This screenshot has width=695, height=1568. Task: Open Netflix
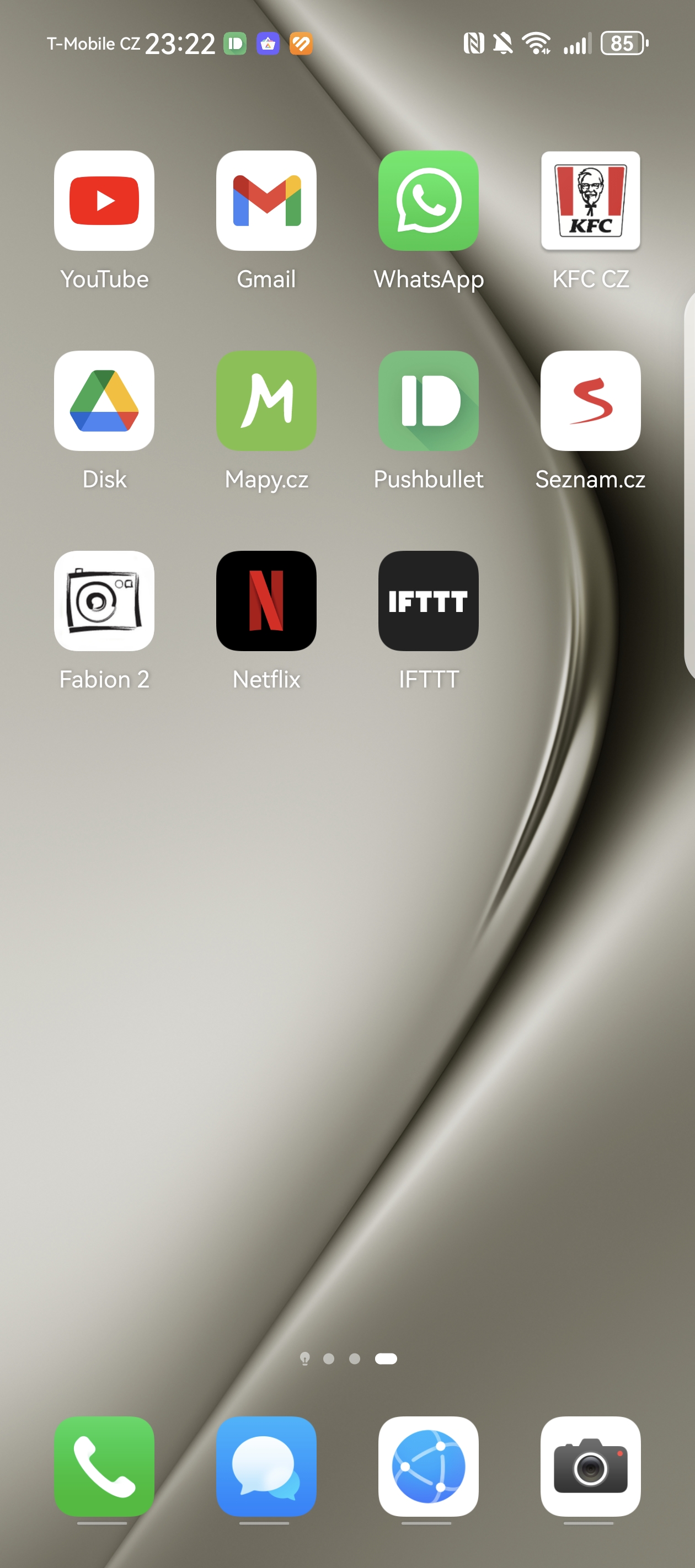point(266,601)
